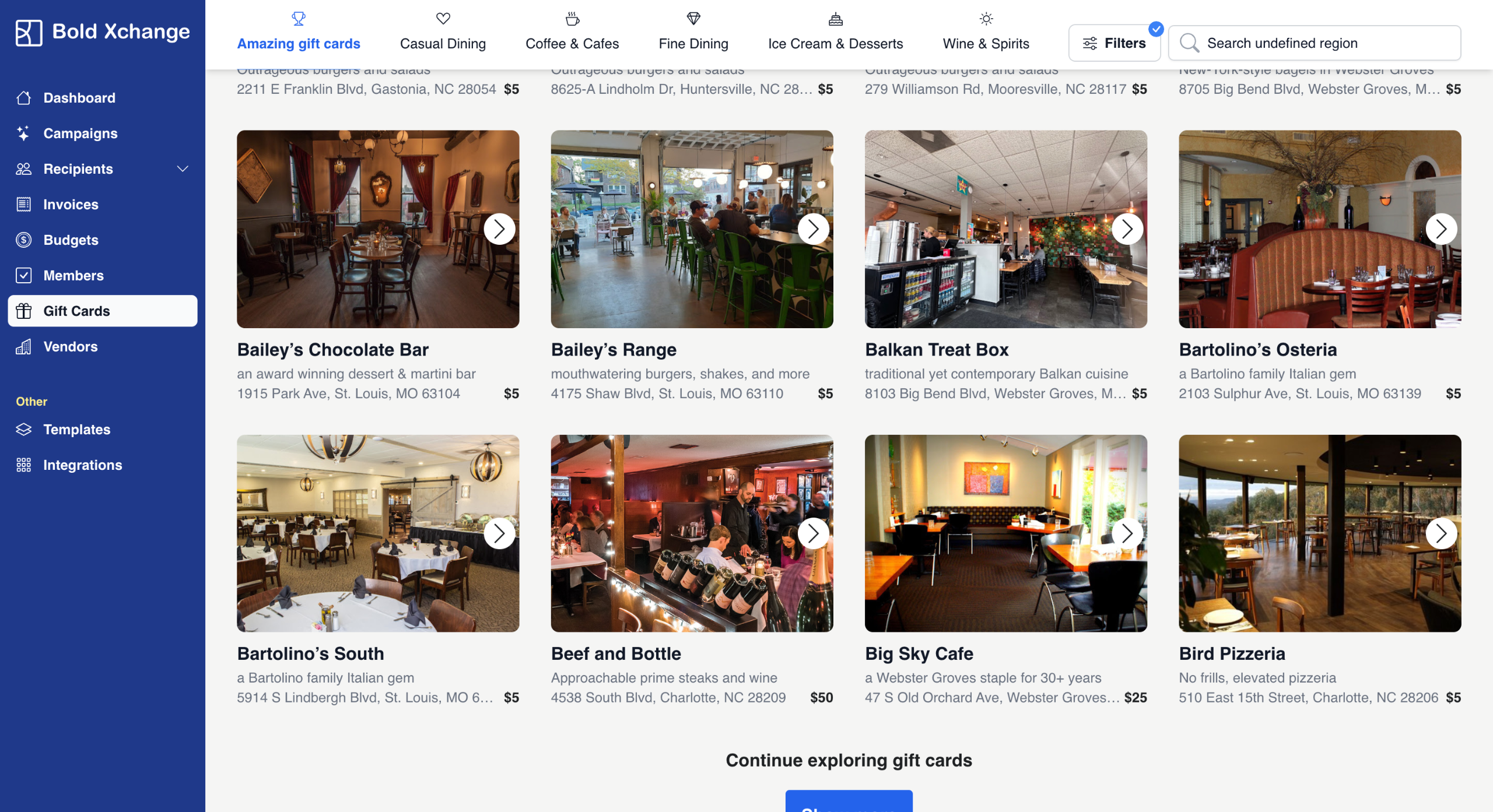Open the Integrations page
1493x812 pixels.
pos(82,465)
